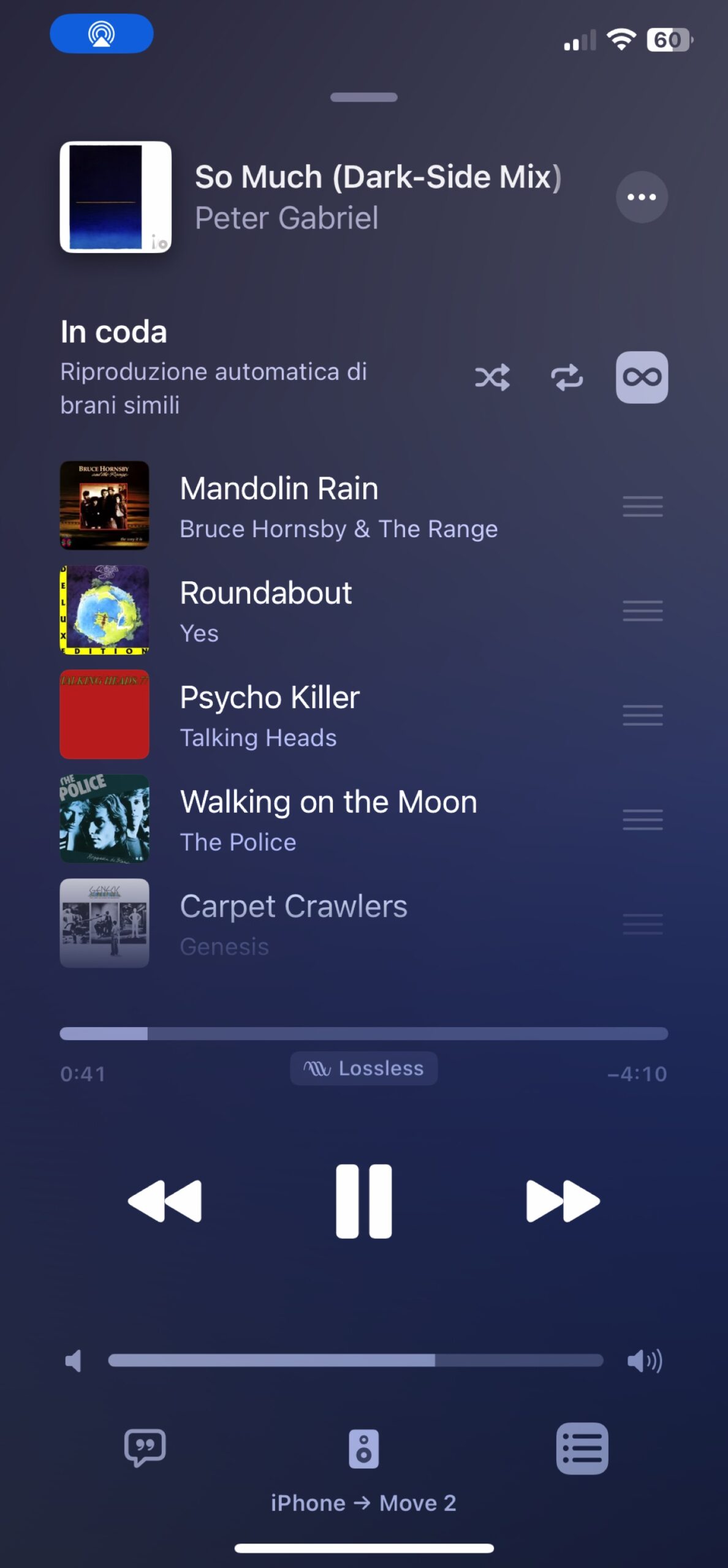Pause the current song

pyautogui.click(x=363, y=1201)
